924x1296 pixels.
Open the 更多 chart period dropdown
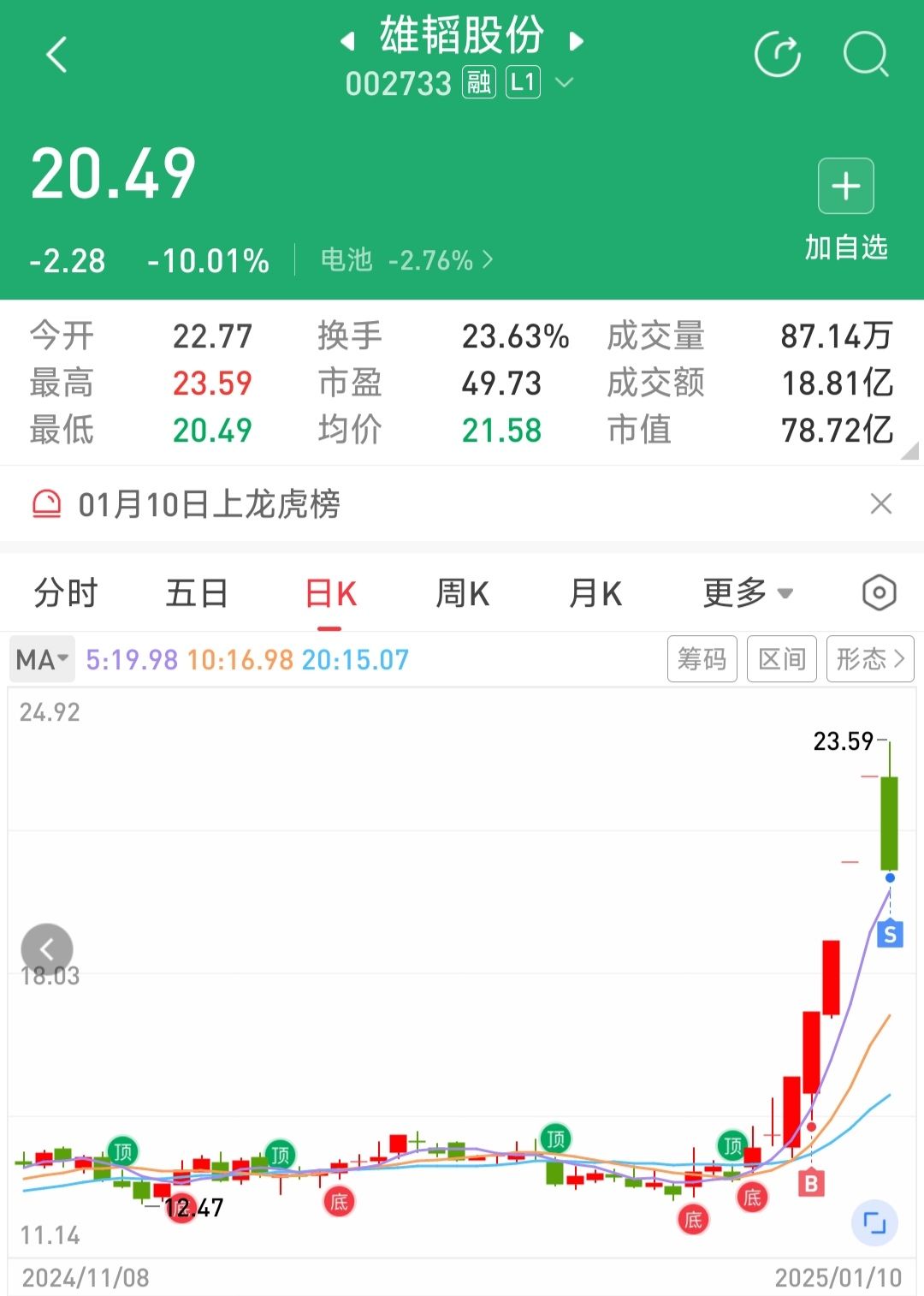tap(748, 593)
